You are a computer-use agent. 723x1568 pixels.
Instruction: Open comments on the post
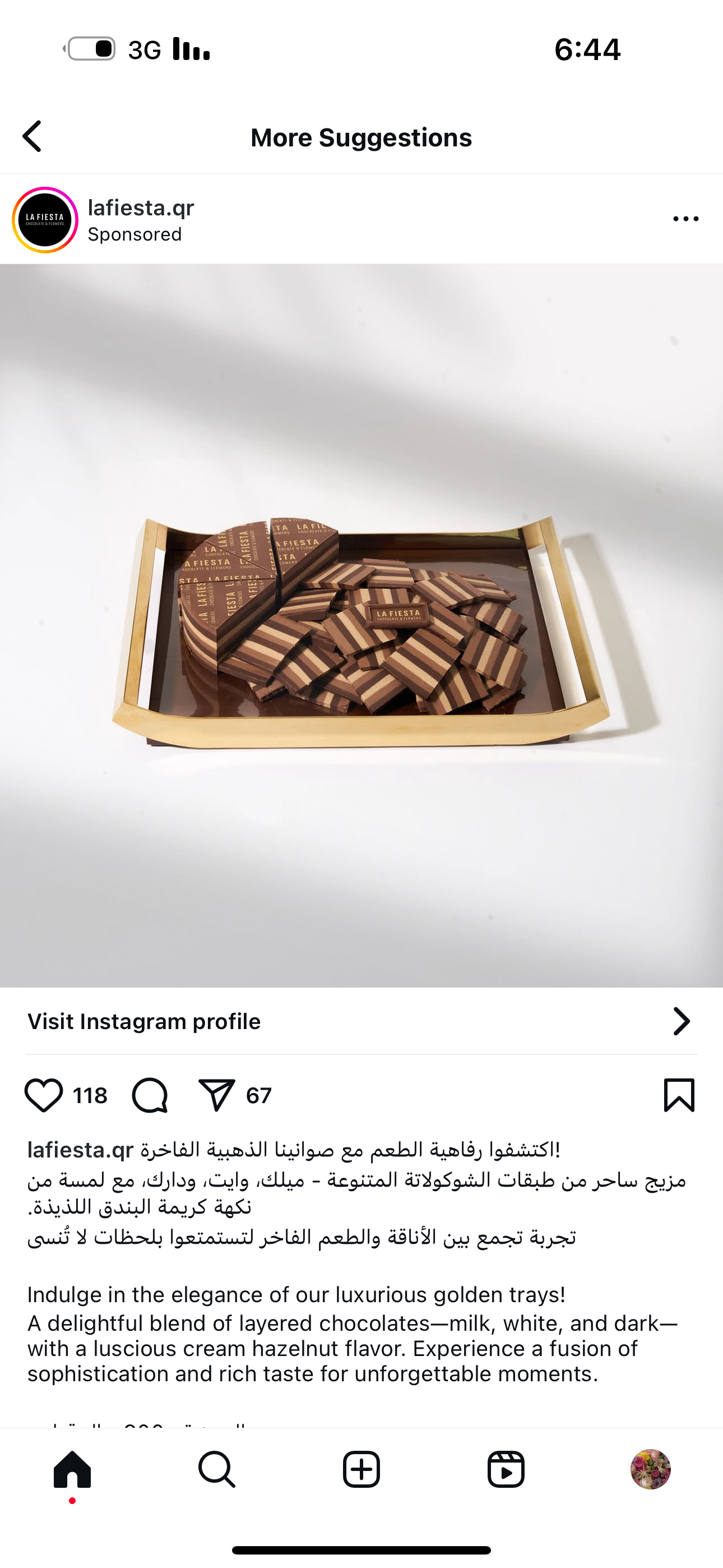pyautogui.click(x=150, y=1095)
